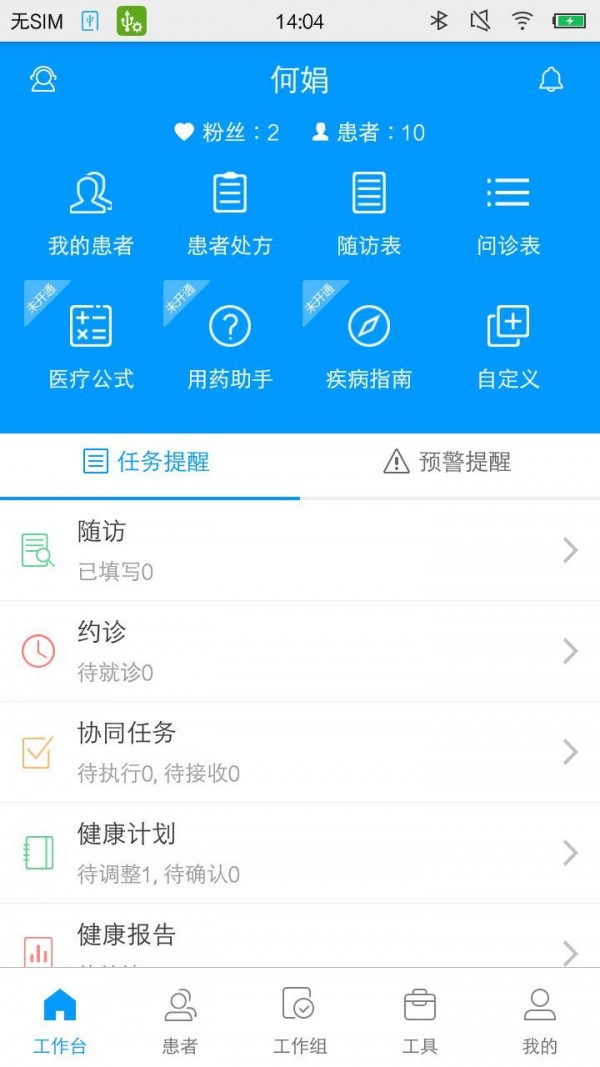Go to the 我的 profile tab
The height and width of the screenshot is (1067, 600).
click(x=540, y=1018)
